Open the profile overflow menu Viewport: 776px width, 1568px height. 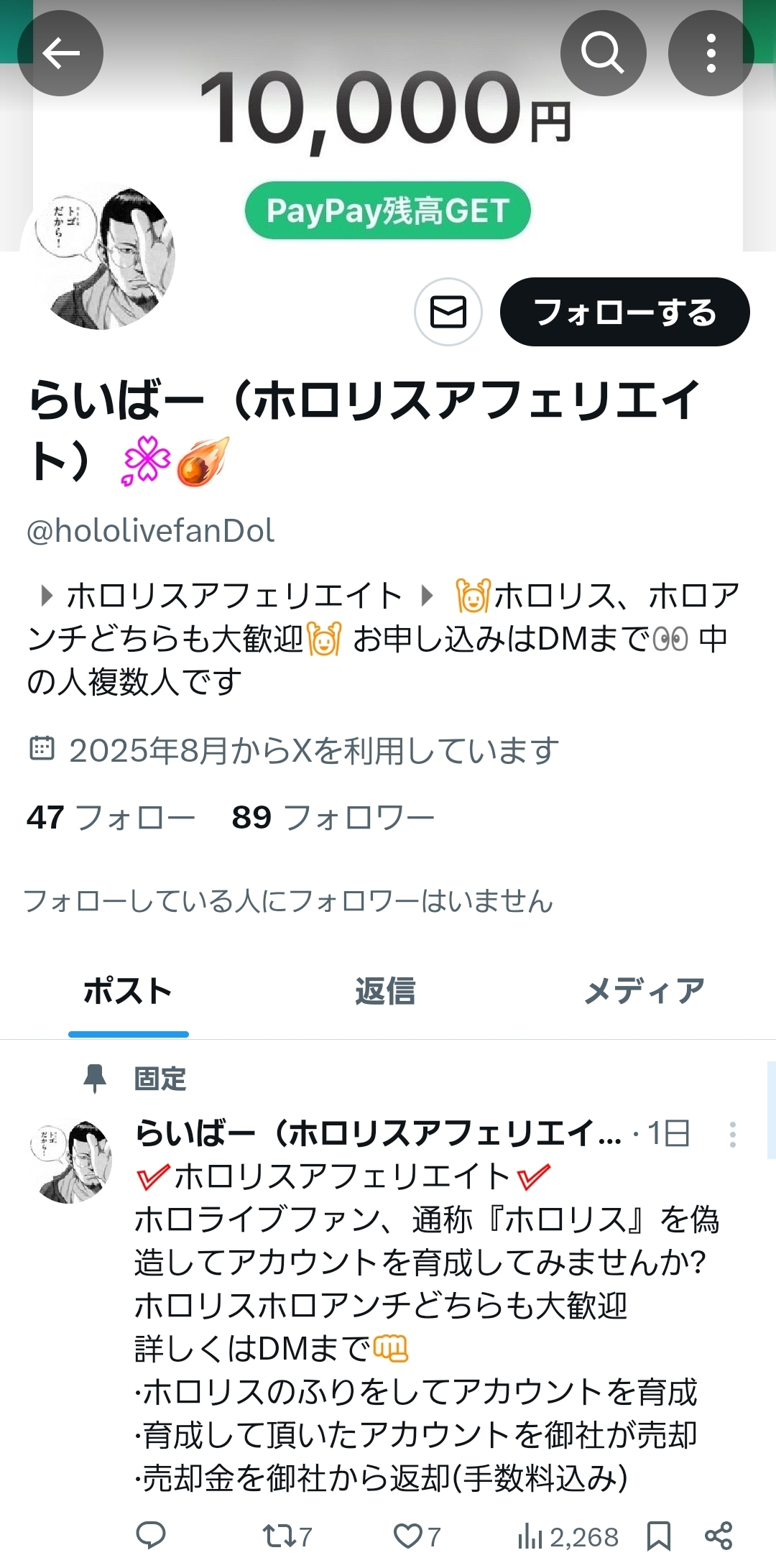coord(710,53)
